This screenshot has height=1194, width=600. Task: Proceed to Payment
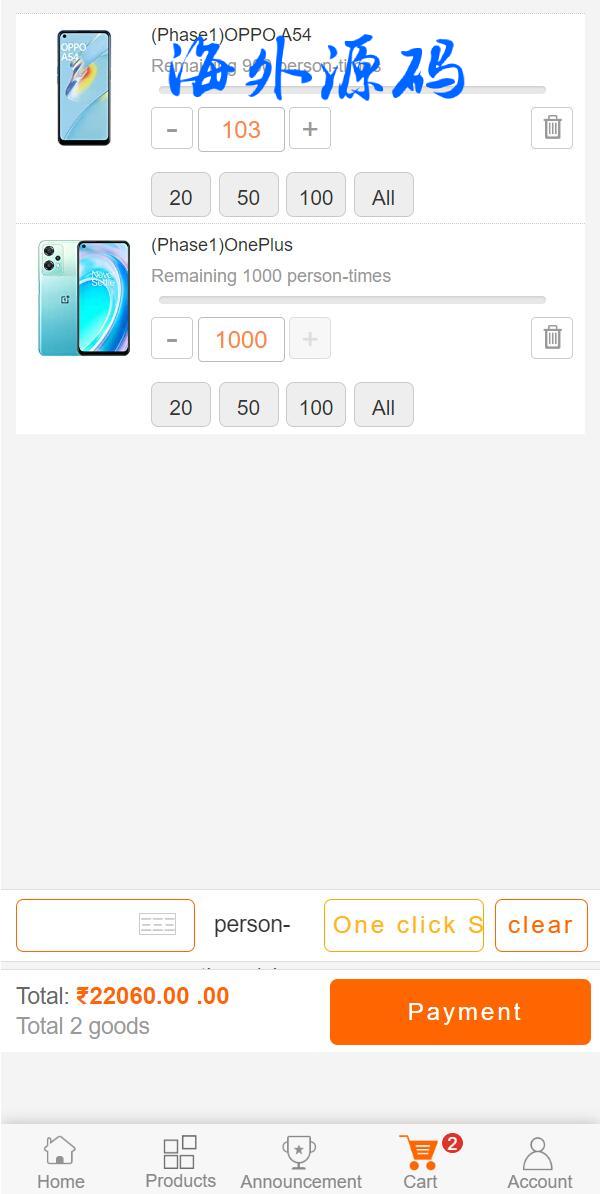[460, 1012]
